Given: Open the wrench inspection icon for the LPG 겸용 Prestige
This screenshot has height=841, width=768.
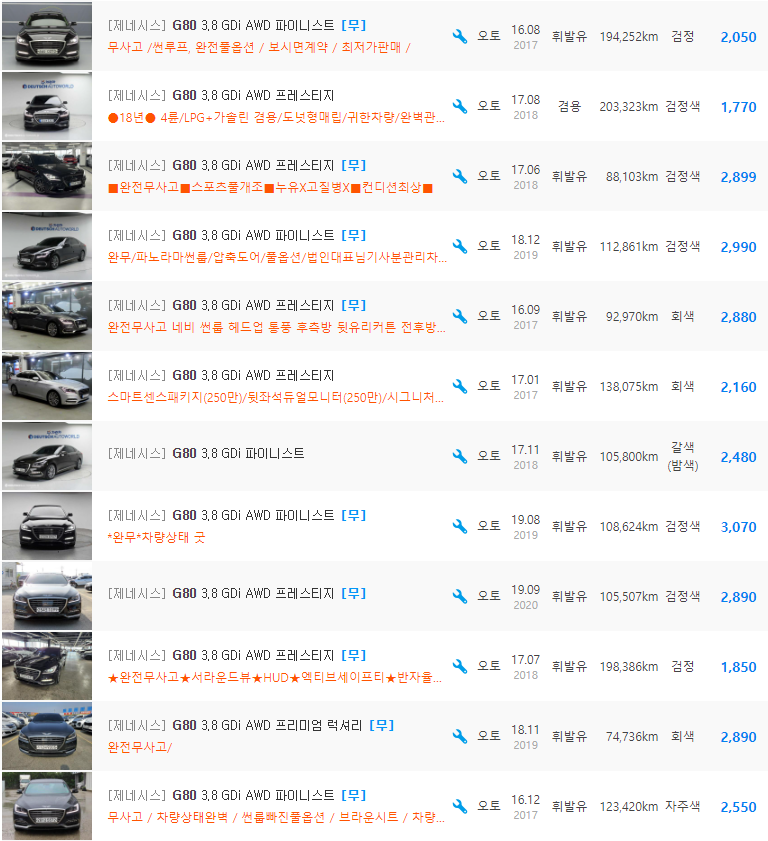Looking at the screenshot, I should coord(460,105).
